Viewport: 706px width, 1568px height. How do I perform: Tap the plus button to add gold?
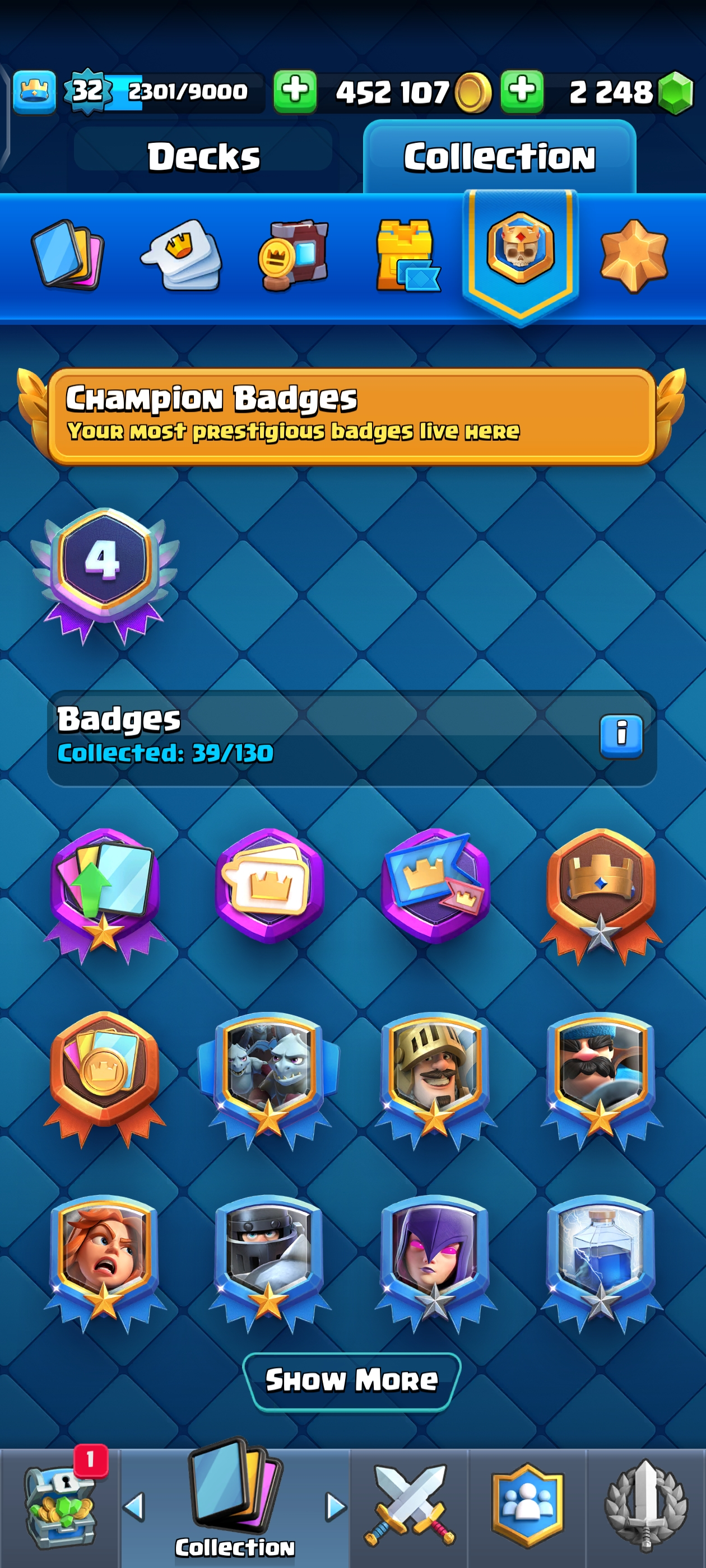pyautogui.click(x=295, y=91)
